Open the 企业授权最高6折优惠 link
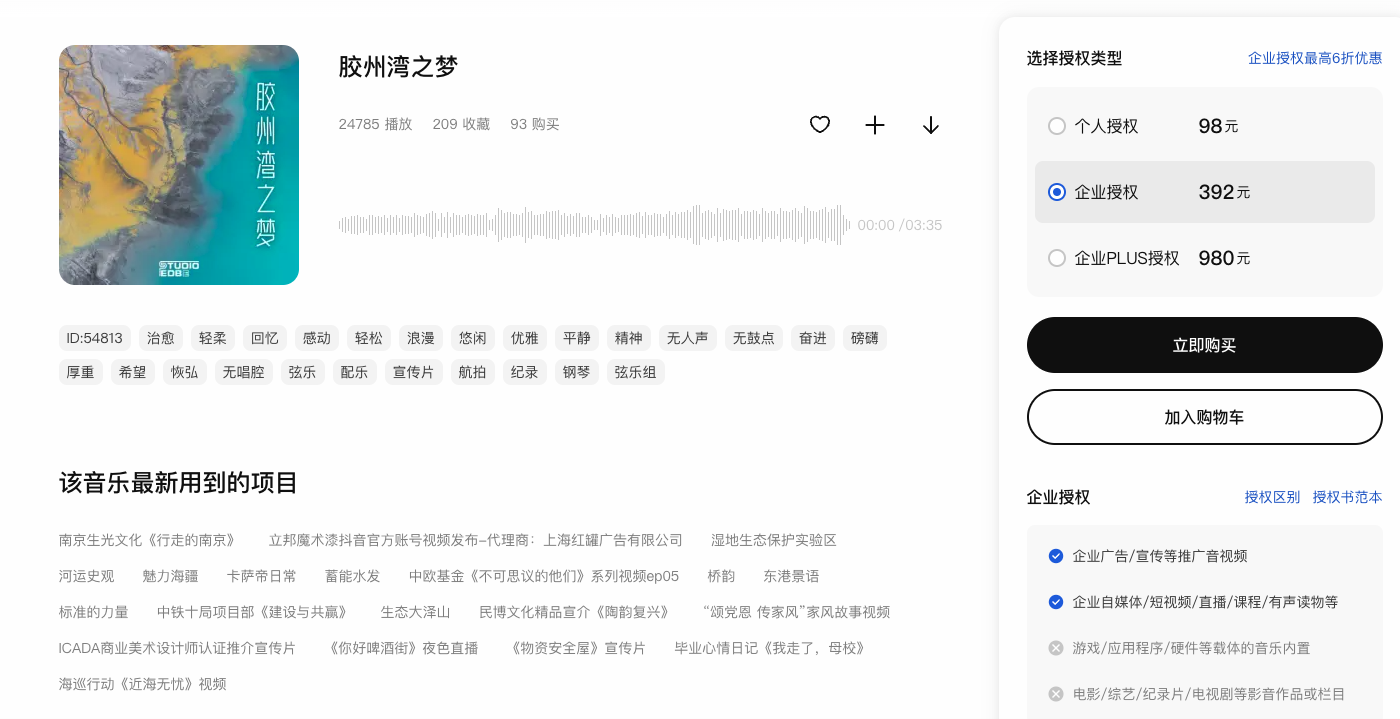The width and height of the screenshot is (1400, 719). 1314,58
